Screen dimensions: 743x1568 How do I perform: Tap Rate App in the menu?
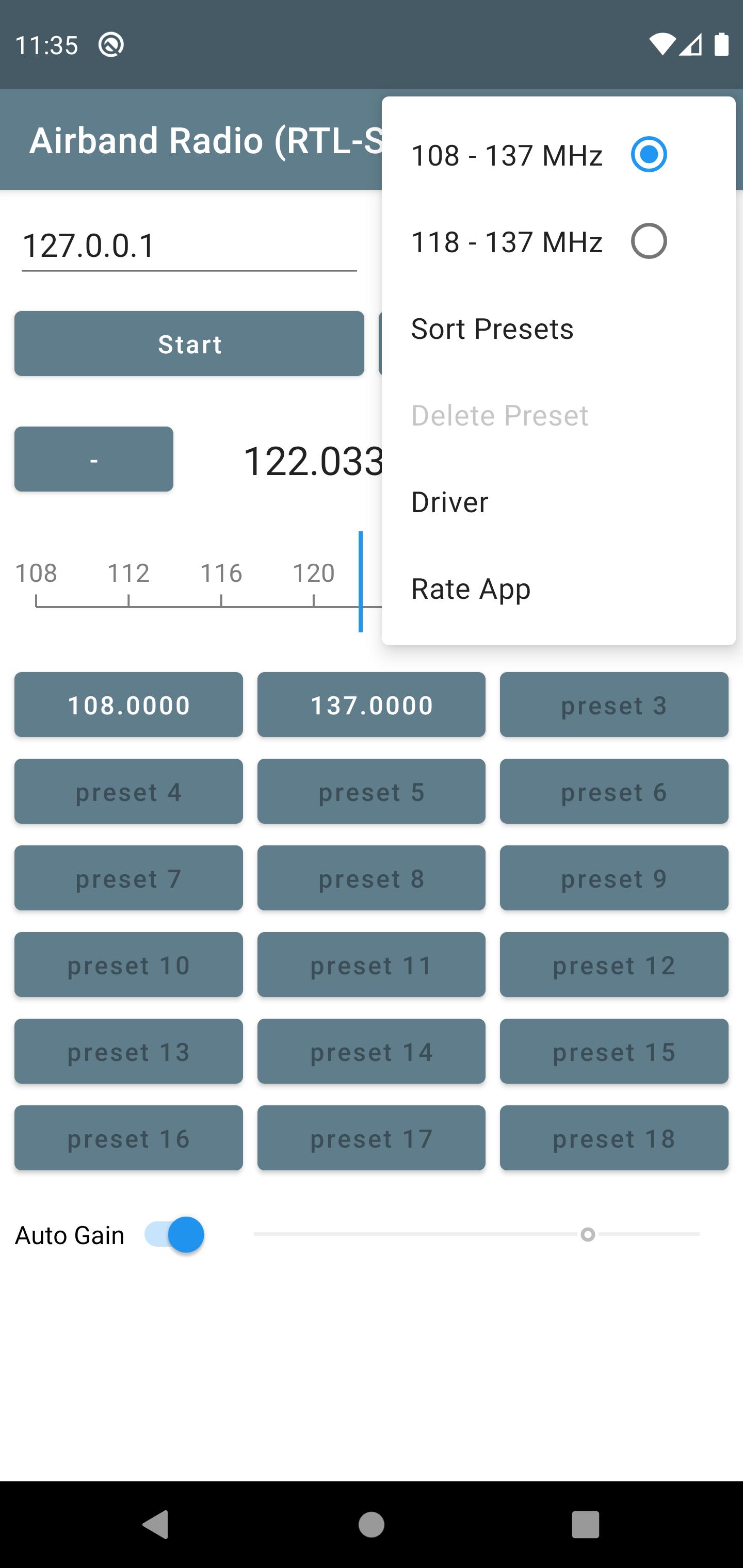[x=558, y=589]
